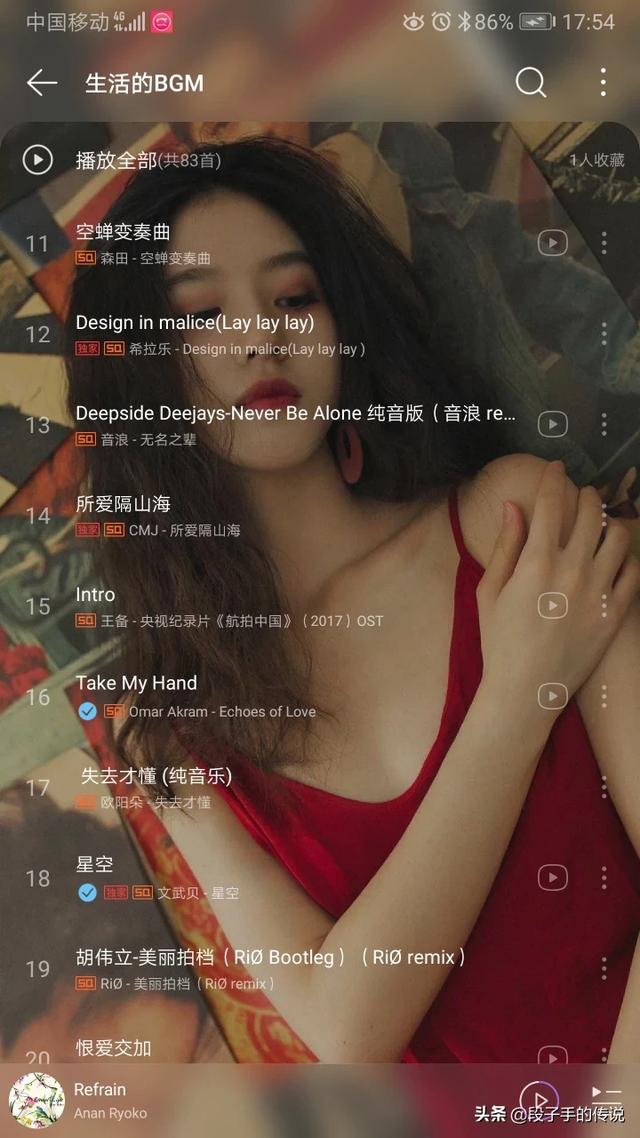Go back from 生活的BGM playlist

42,83
